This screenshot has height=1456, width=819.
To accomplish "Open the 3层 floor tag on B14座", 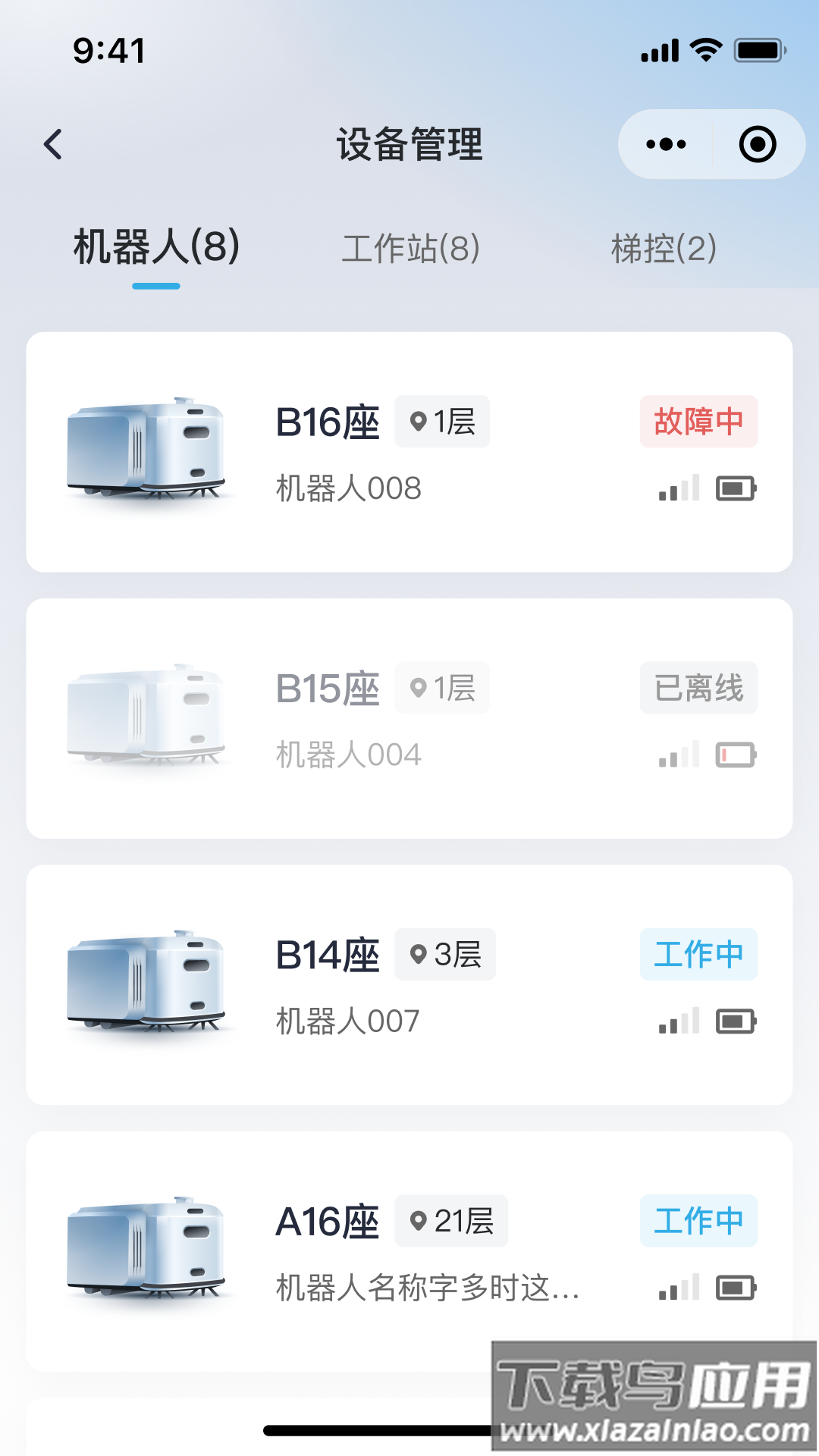I will (444, 955).
